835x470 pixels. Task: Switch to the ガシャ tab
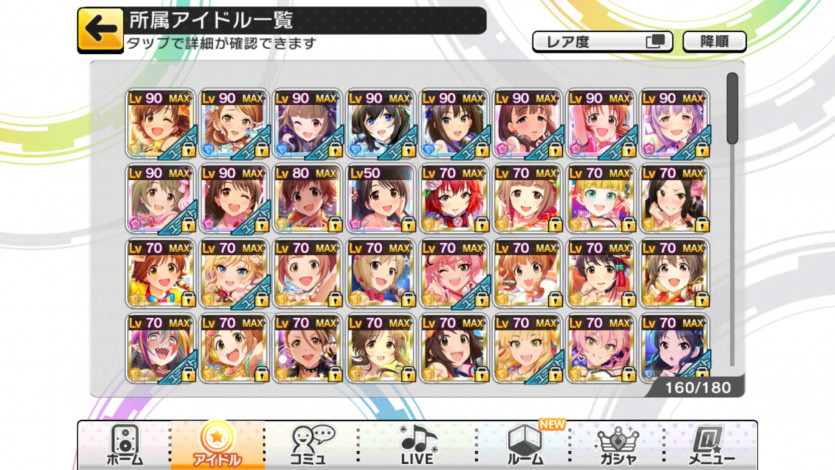point(617,445)
